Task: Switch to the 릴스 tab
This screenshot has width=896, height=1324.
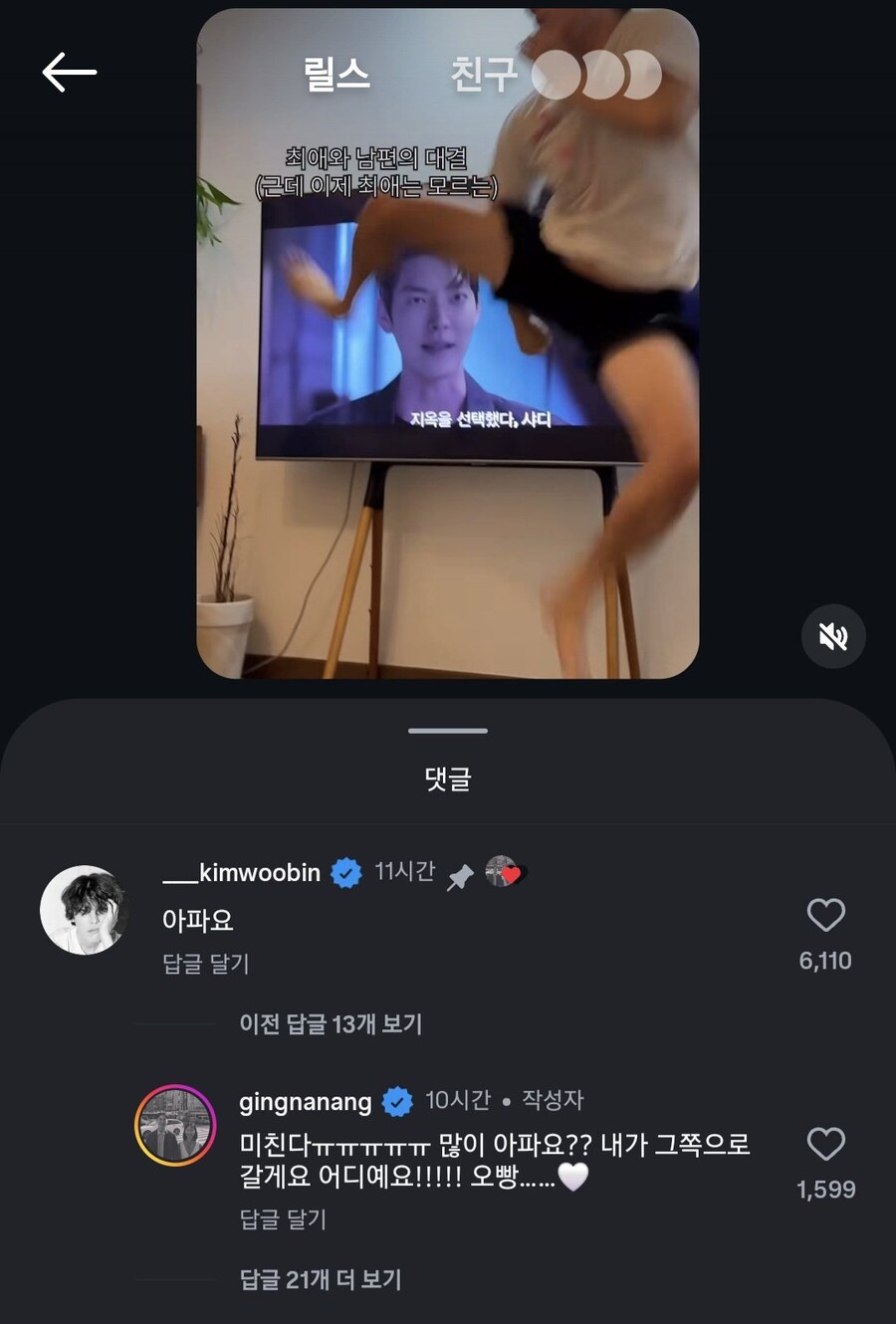Action: [x=334, y=74]
